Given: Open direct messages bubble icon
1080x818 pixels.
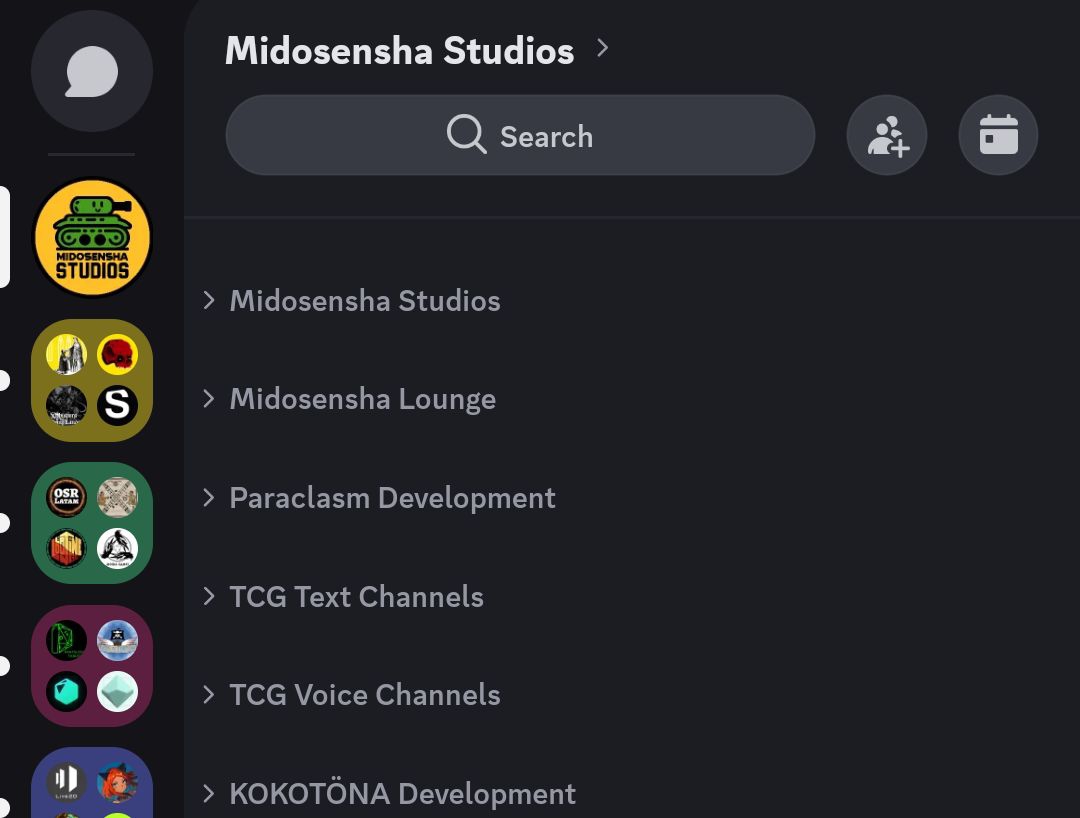Looking at the screenshot, I should [x=92, y=72].
